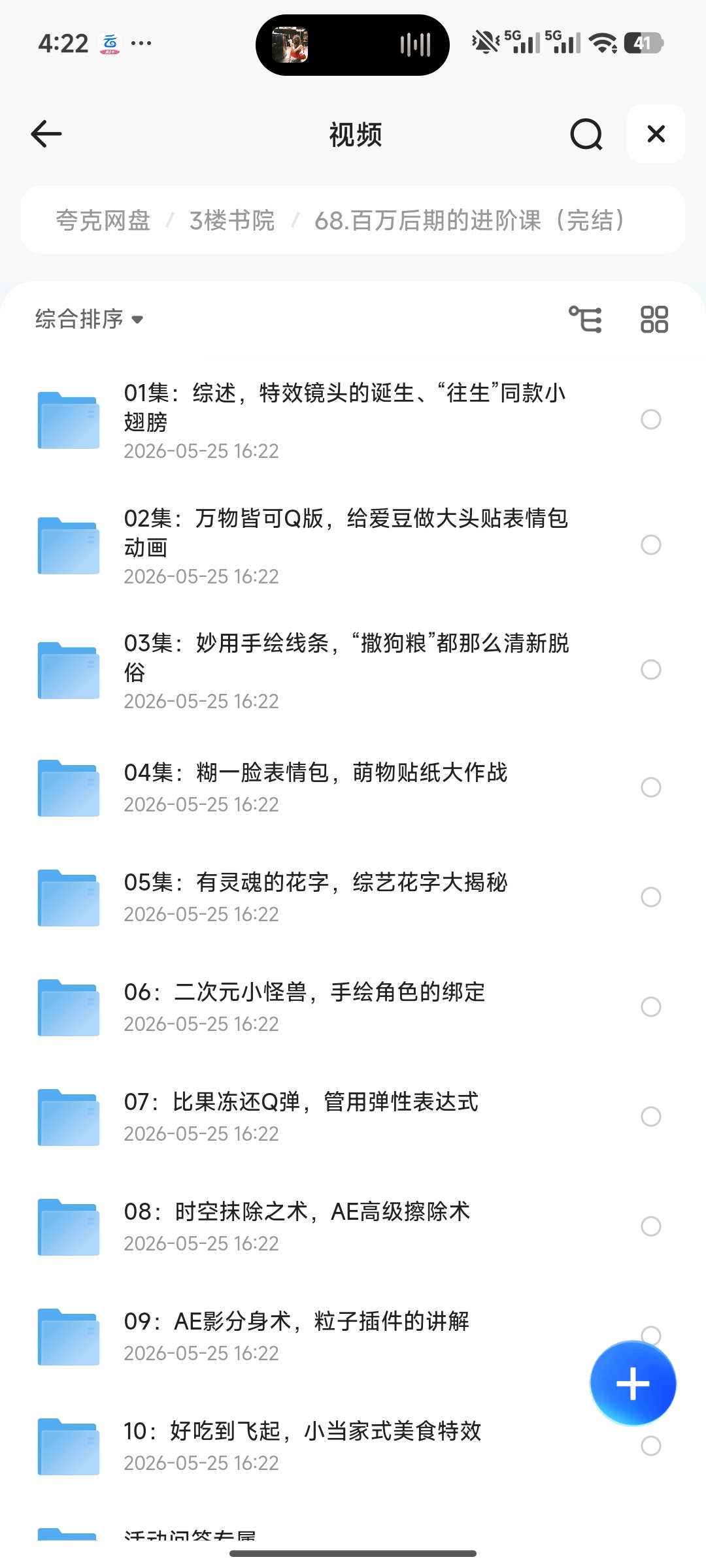Open search in the video folder
The image size is (706, 1568).
[x=586, y=134]
